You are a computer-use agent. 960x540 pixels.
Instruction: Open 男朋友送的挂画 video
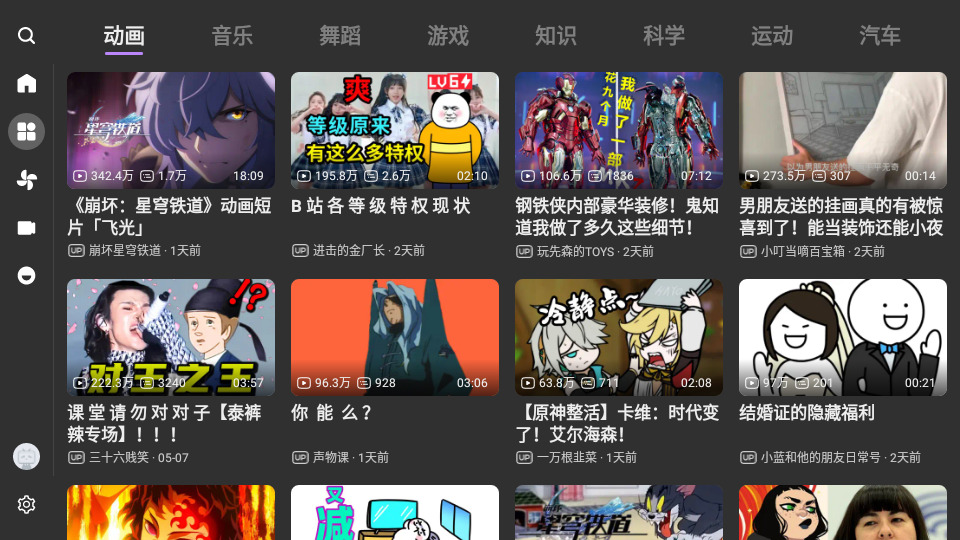(843, 130)
